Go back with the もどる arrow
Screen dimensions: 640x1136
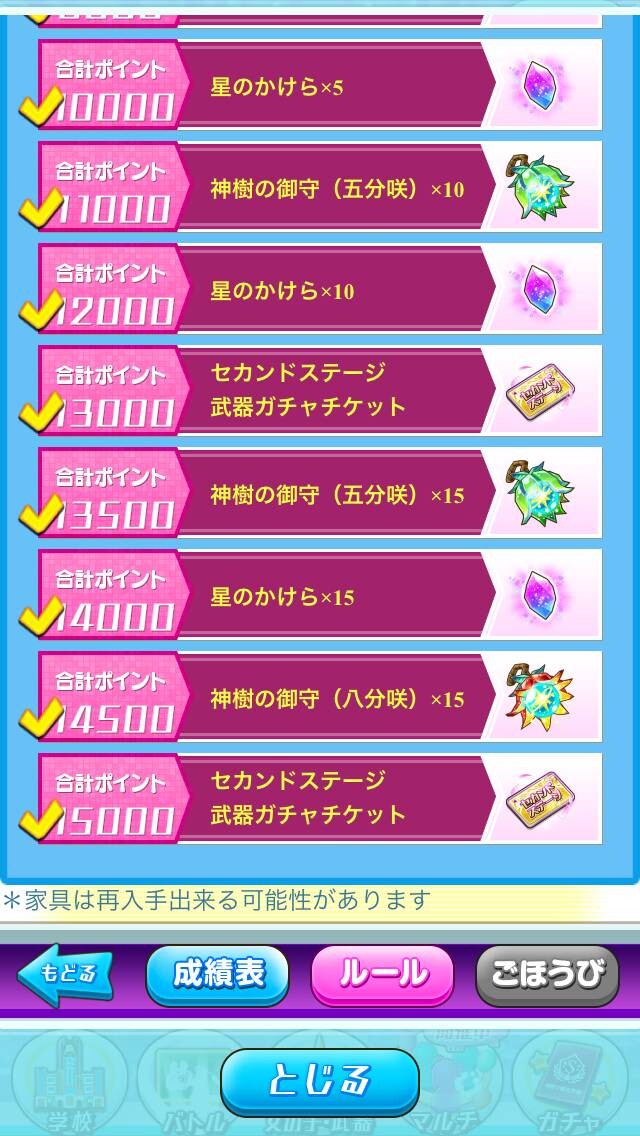click(x=65, y=975)
